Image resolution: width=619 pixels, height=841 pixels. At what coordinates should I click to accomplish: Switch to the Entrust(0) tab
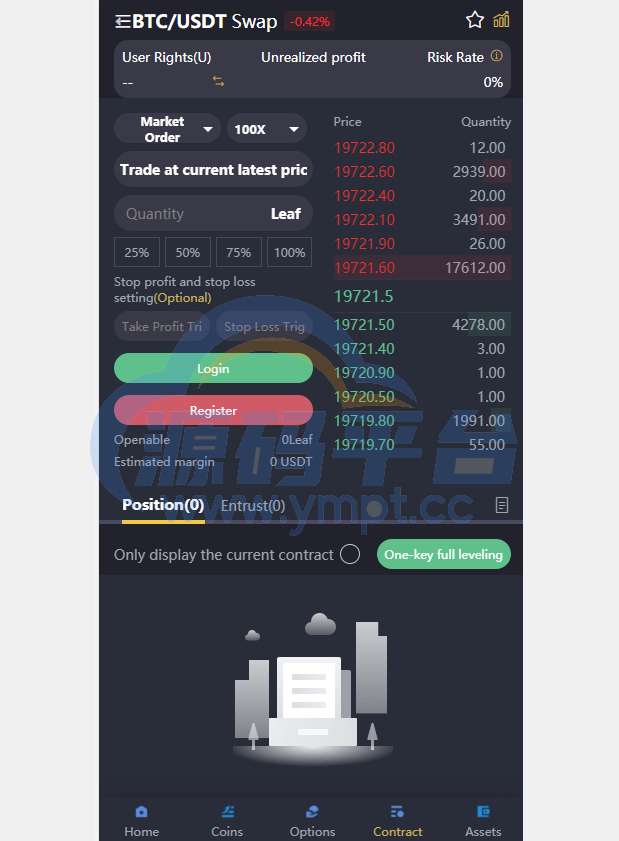click(253, 506)
